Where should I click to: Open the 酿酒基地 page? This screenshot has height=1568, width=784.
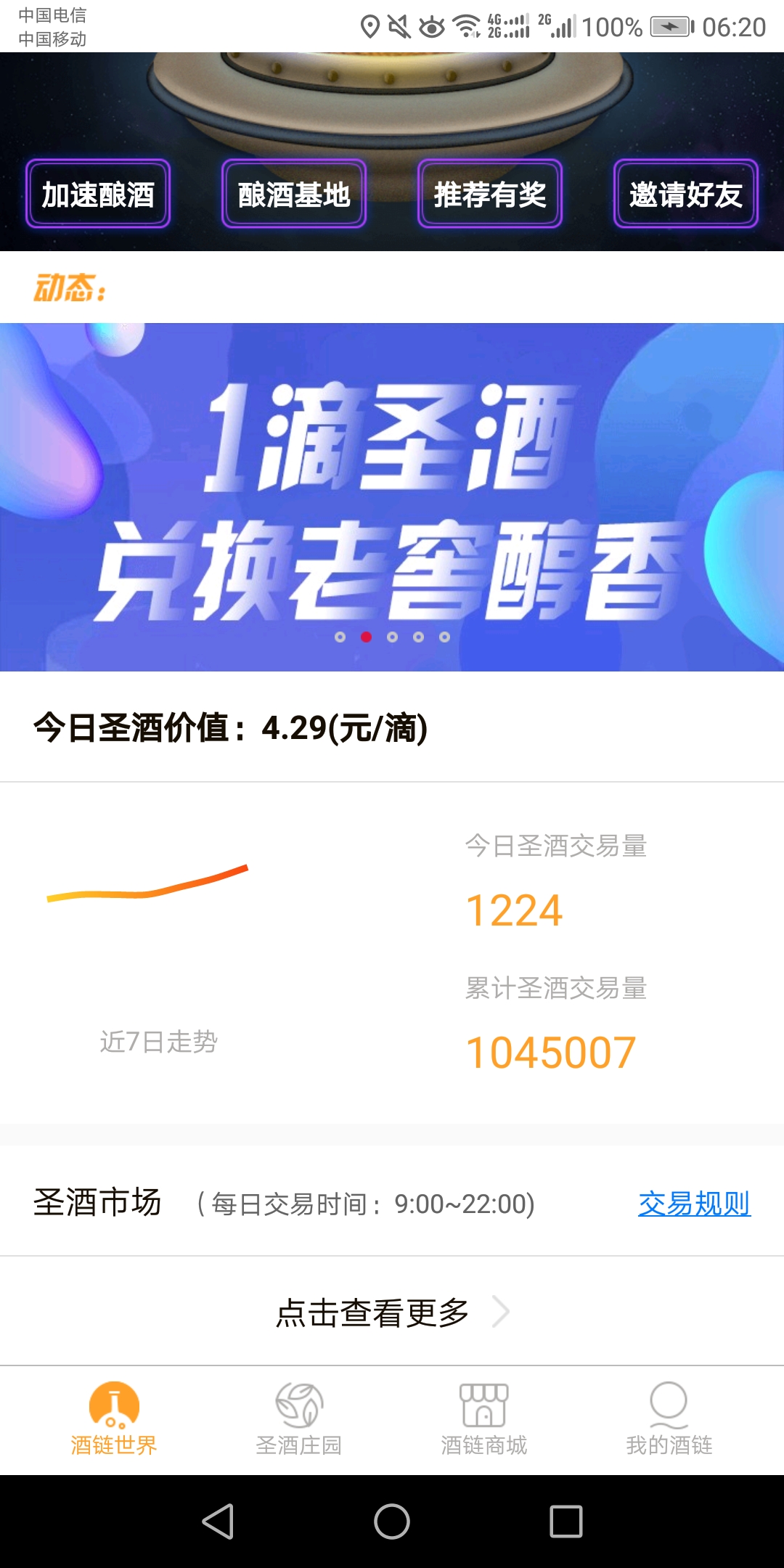[x=294, y=194]
